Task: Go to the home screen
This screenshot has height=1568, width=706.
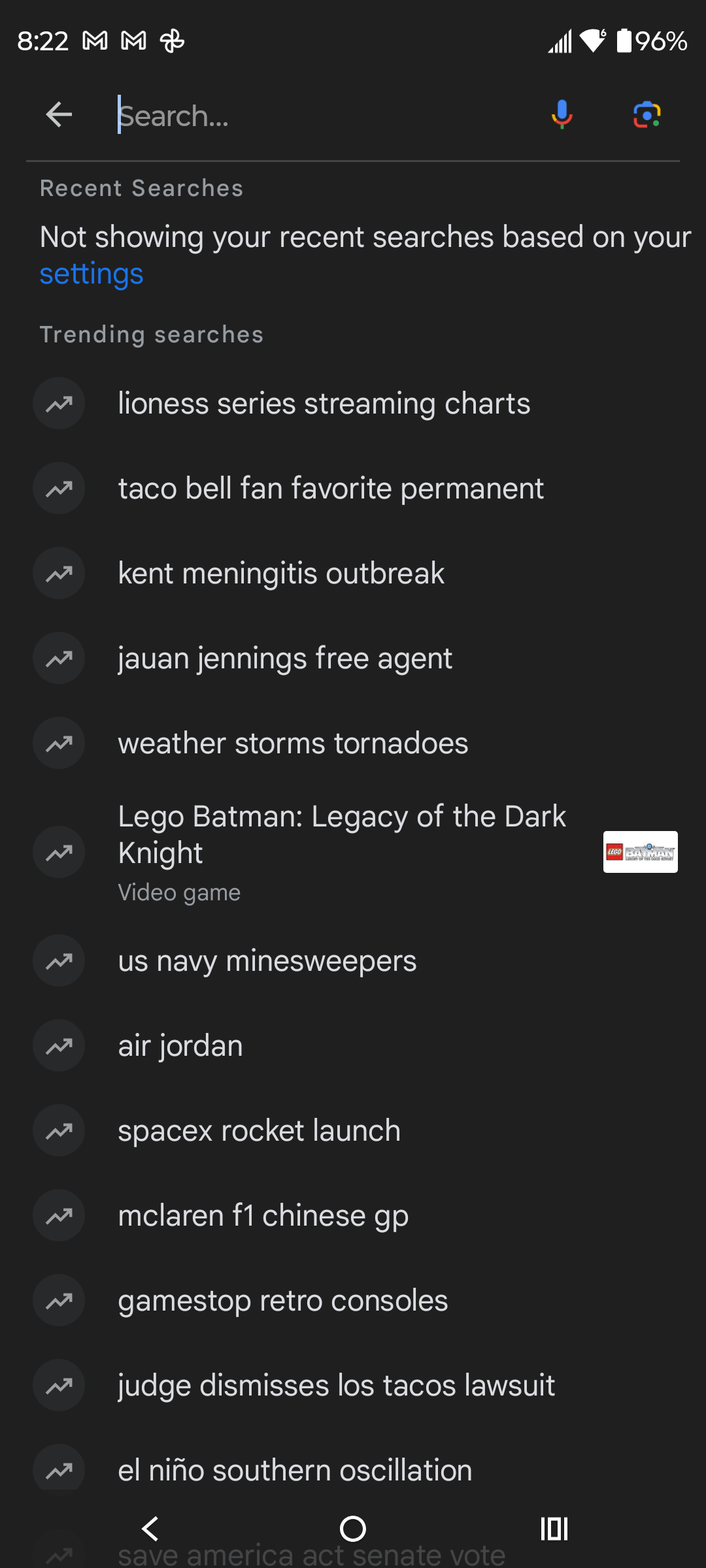Action: pos(353,1529)
